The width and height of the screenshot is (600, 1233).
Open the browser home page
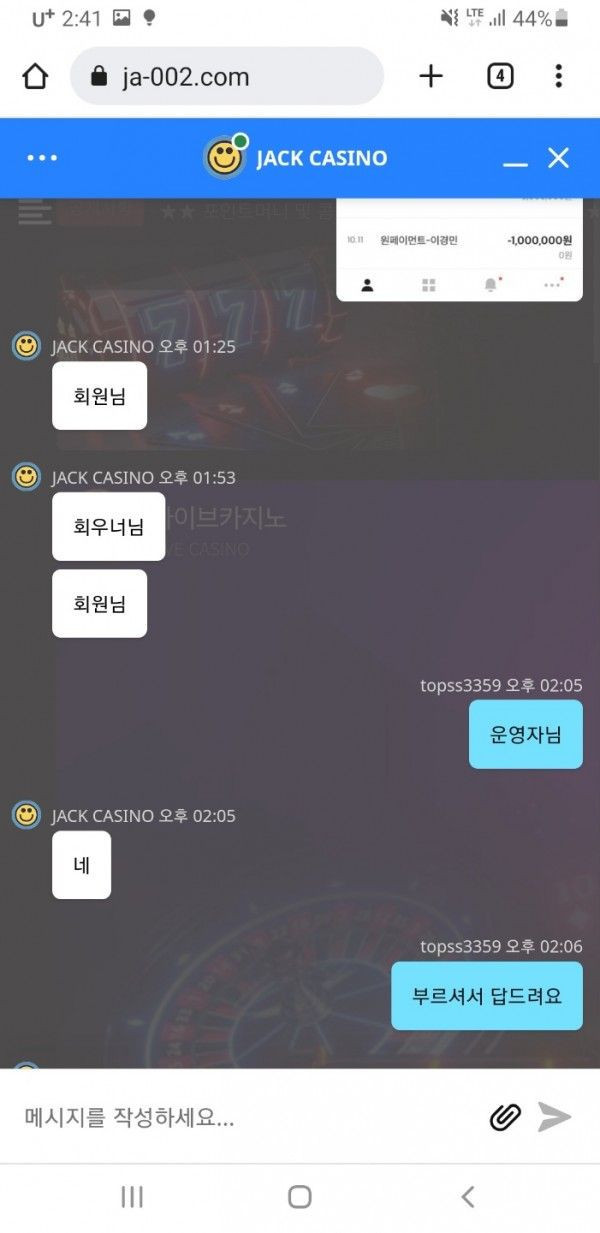(35, 77)
